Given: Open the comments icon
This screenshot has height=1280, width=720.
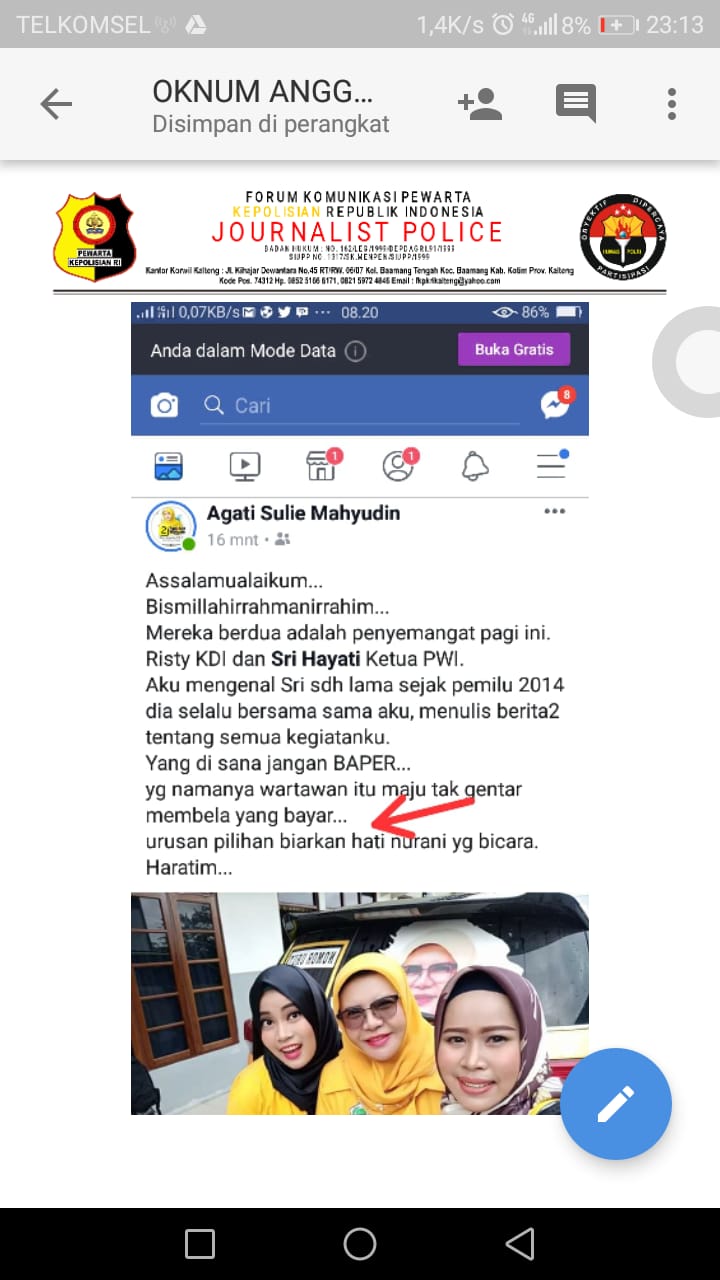Looking at the screenshot, I should coord(576,103).
